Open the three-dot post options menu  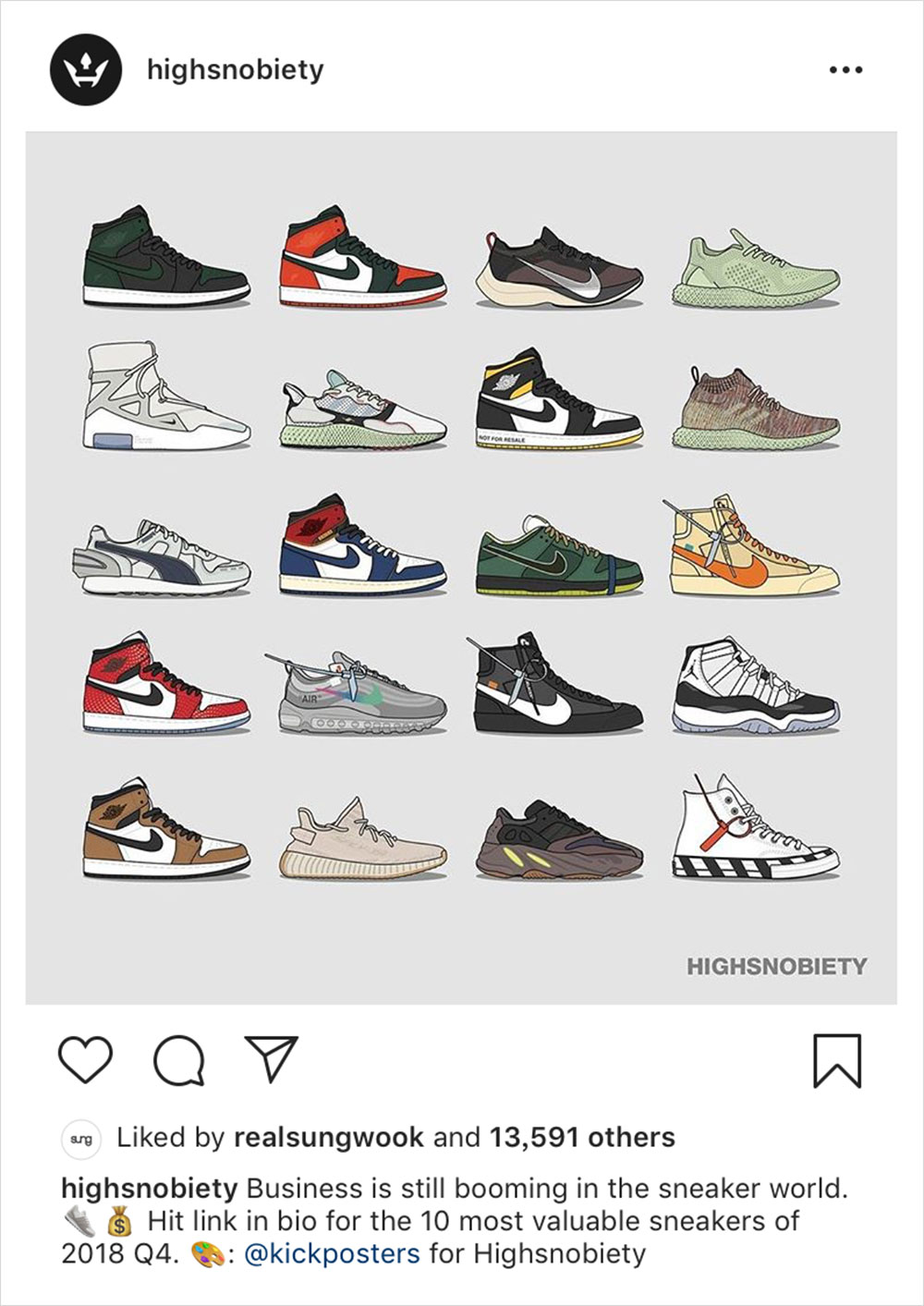(845, 70)
